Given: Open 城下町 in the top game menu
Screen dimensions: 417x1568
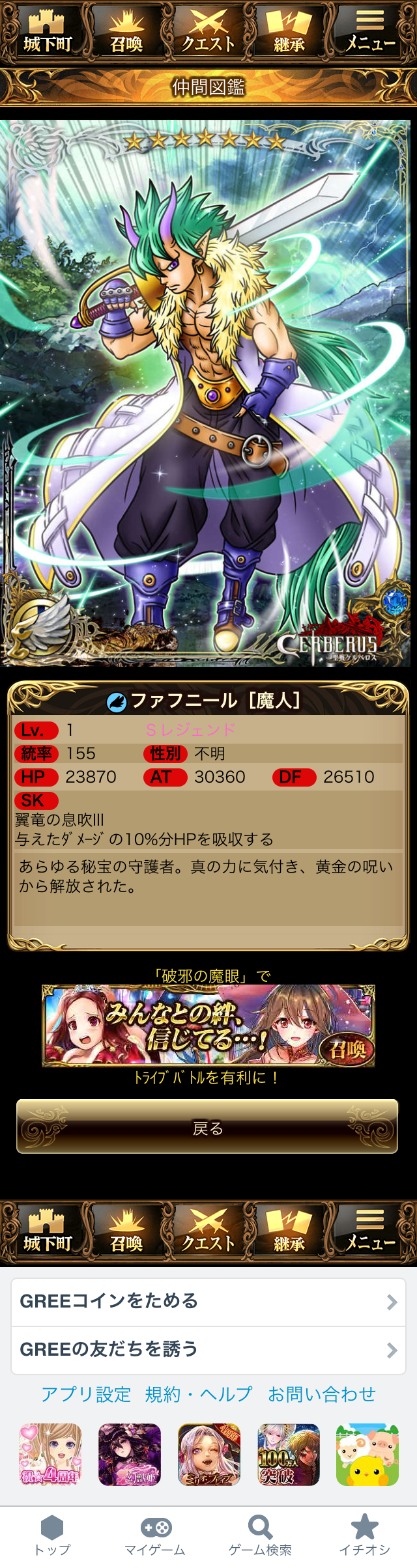Looking at the screenshot, I should [x=46, y=31].
